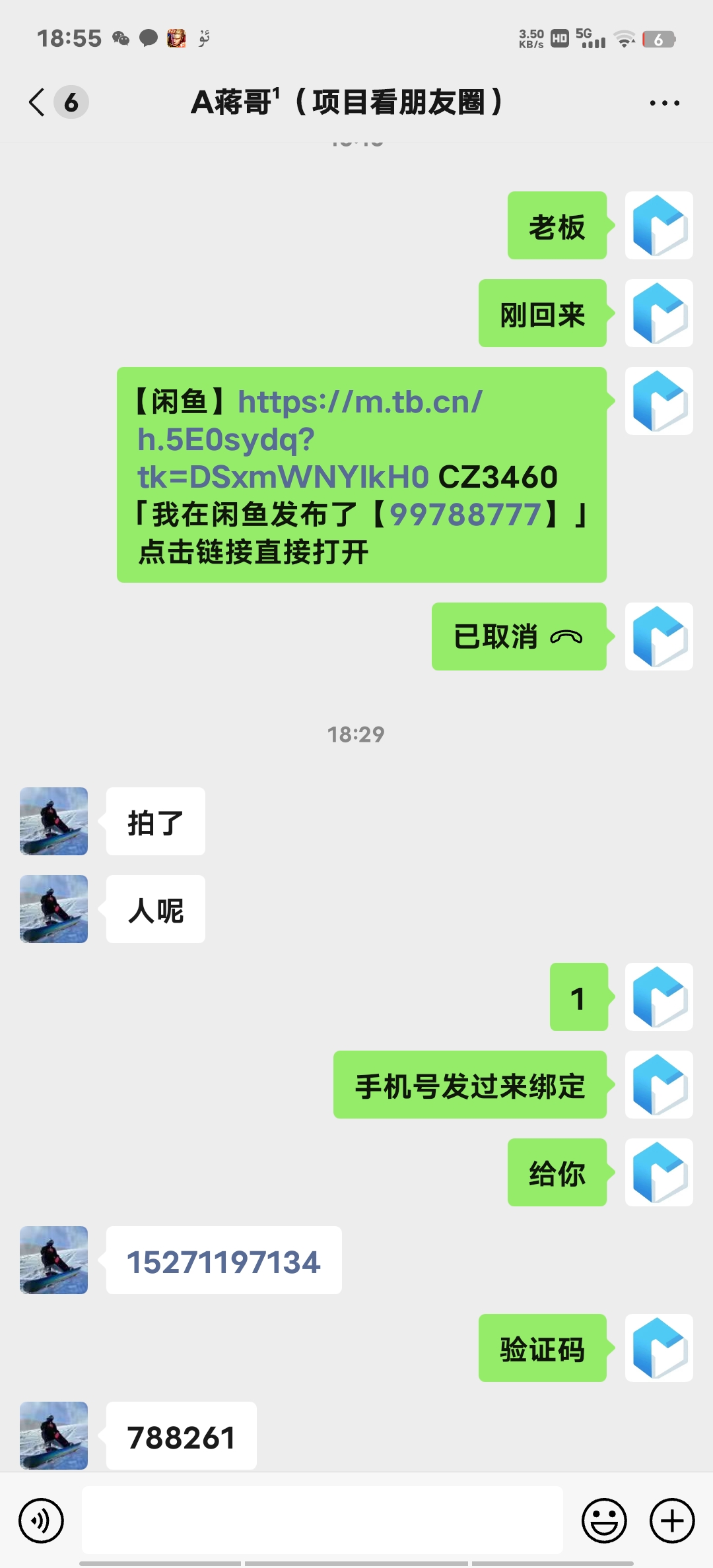Image resolution: width=713 pixels, height=1568 pixels.
Task: Go back to the chat list
Action: coord(38,102)
